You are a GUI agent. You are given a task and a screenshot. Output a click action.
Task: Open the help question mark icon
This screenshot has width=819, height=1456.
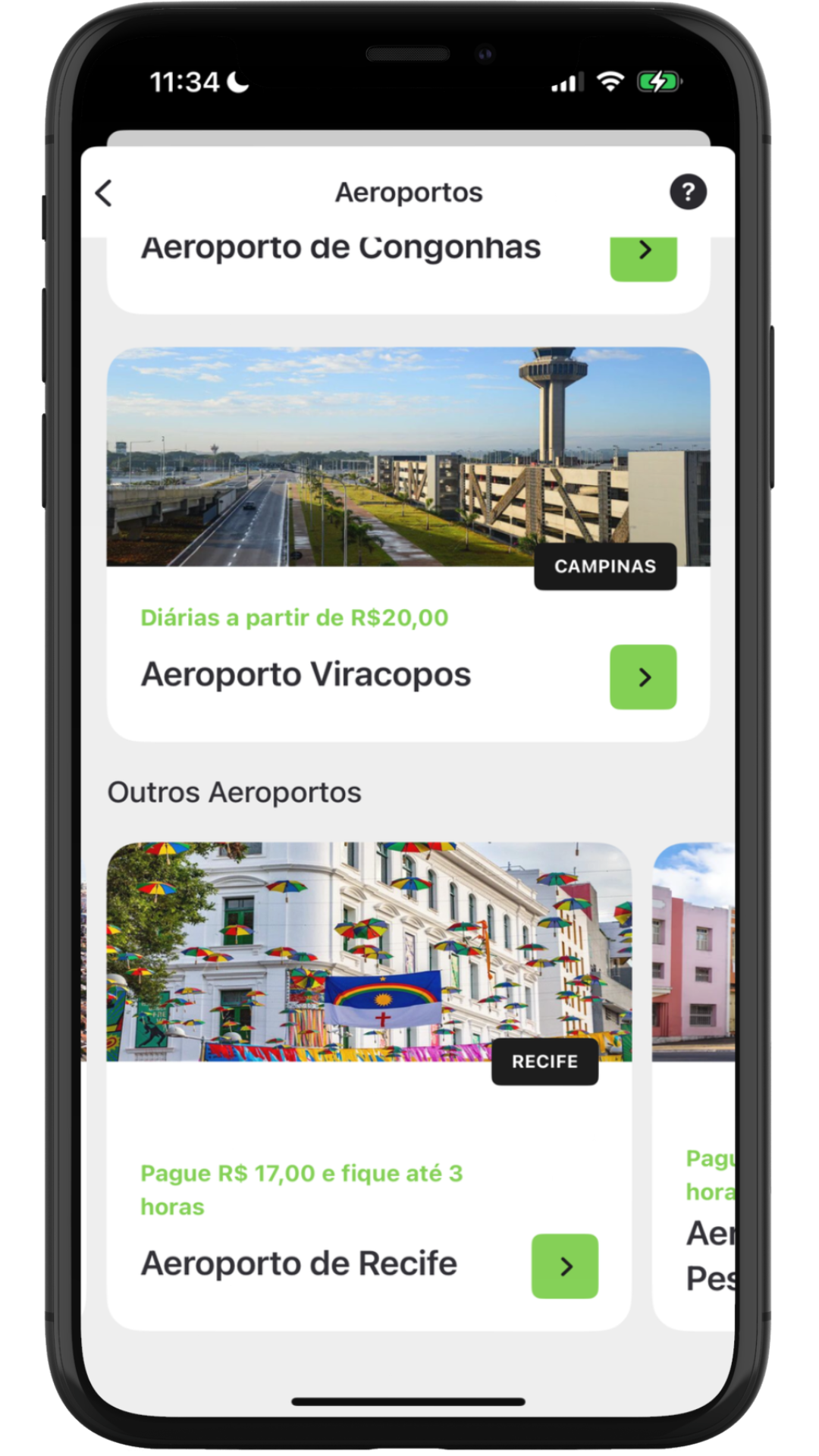point(688,192)
